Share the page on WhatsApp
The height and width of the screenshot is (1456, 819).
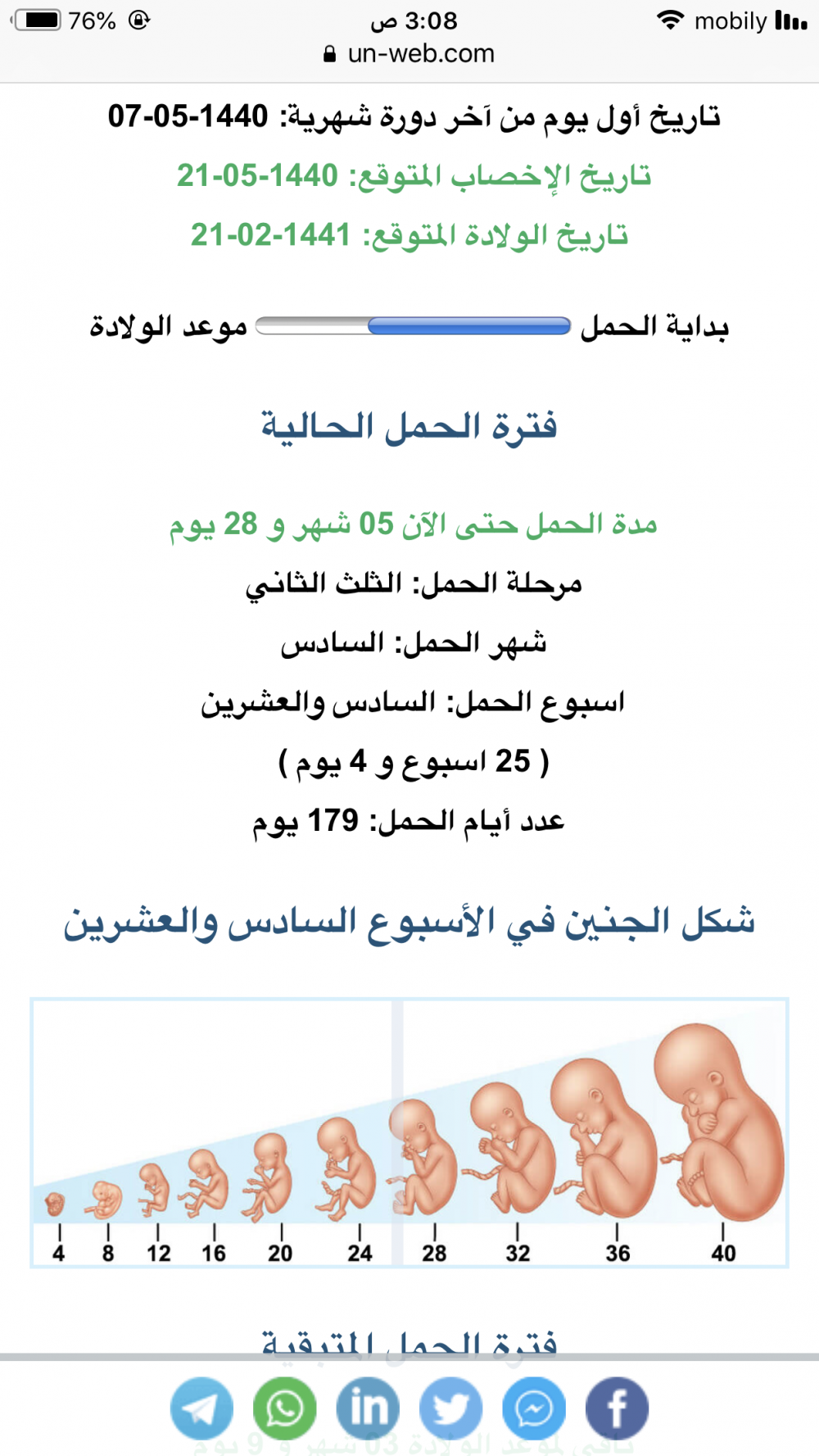click(285, 1408)
